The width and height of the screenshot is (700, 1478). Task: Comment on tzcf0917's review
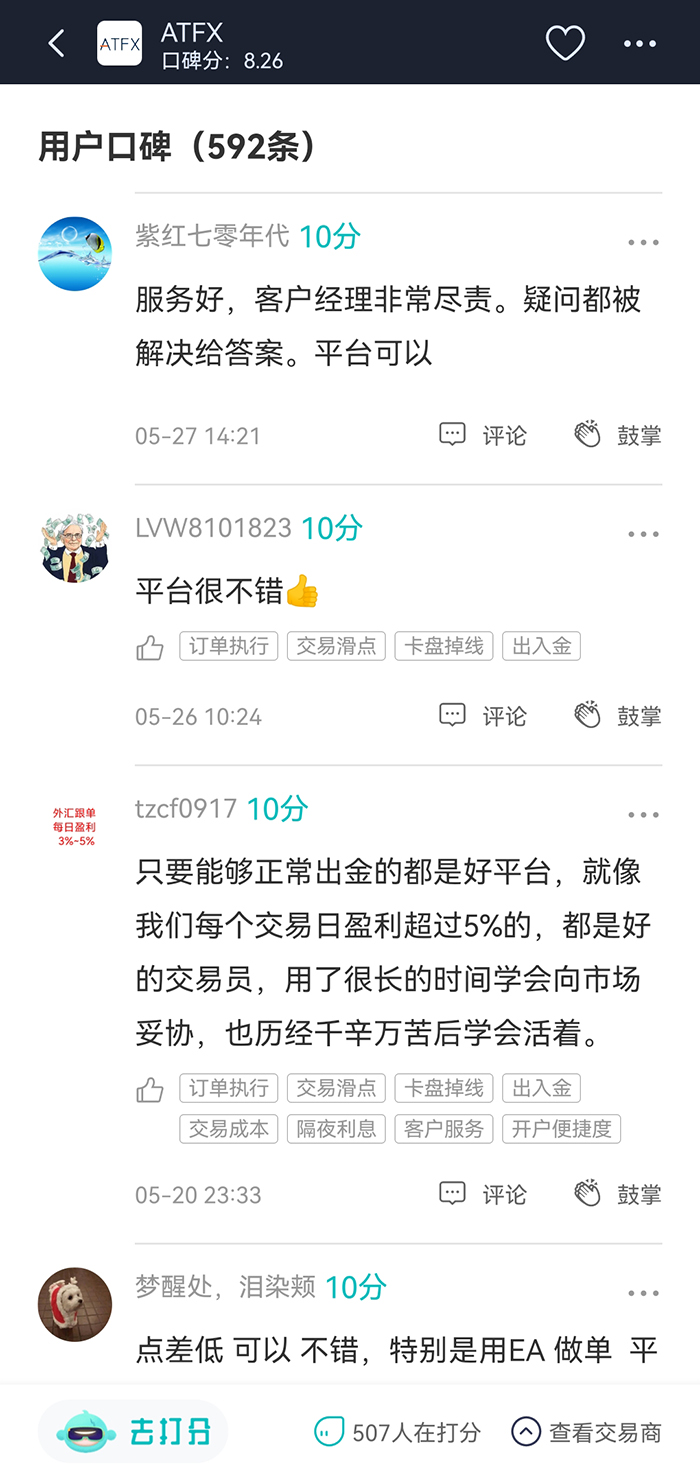coord(484,1194)
